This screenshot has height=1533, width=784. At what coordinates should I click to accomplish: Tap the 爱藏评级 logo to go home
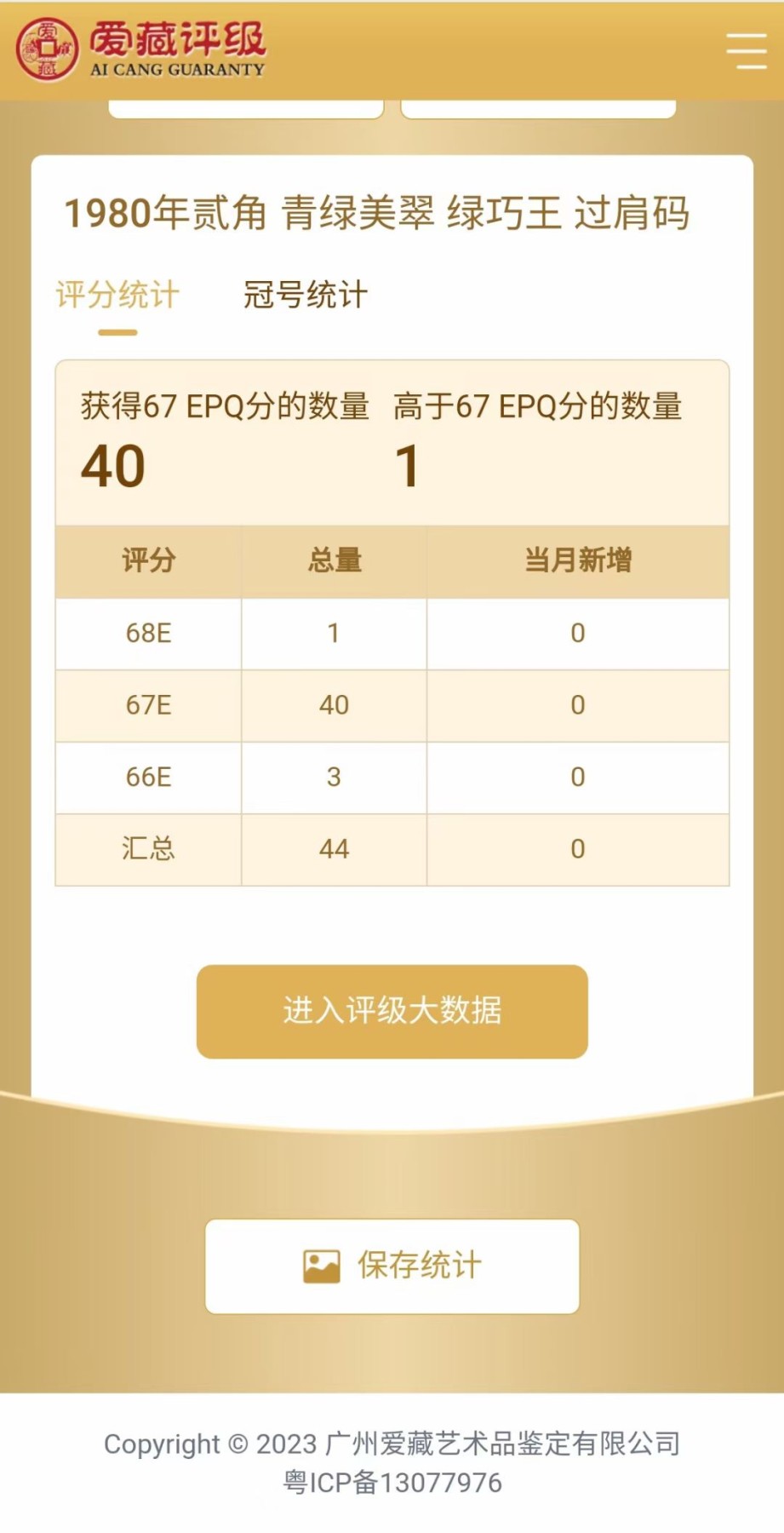(141, 50)
